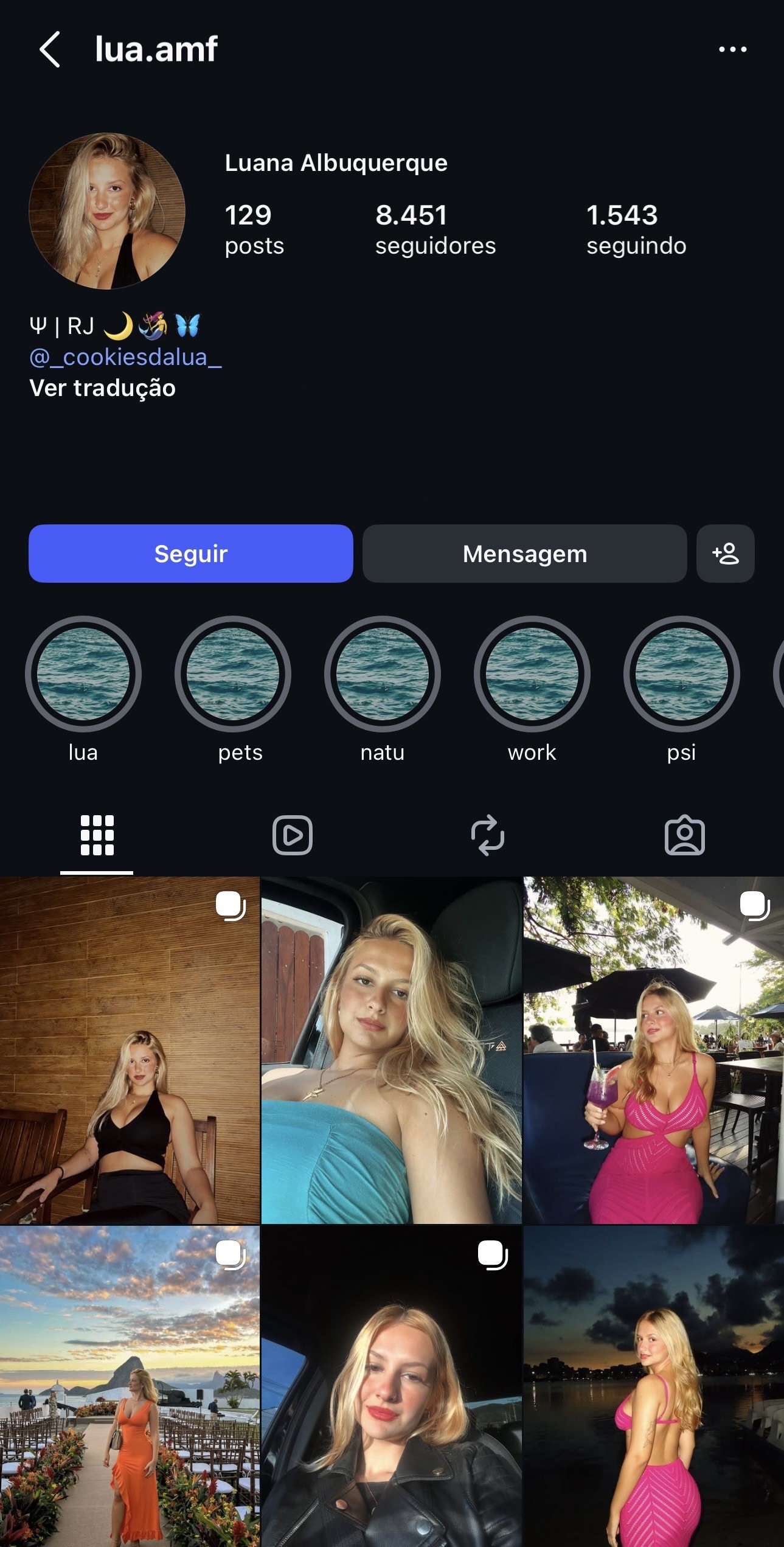Viewport: 784px width, 1547px height.
Task: Send a message via Mensagem button
Action: pyautogui.click(x=524, y=554)
